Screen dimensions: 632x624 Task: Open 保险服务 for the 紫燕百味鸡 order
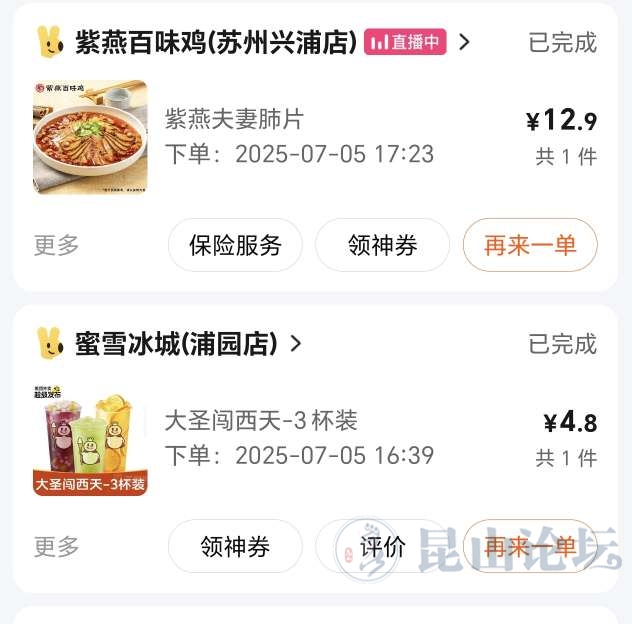coord(235,245)
